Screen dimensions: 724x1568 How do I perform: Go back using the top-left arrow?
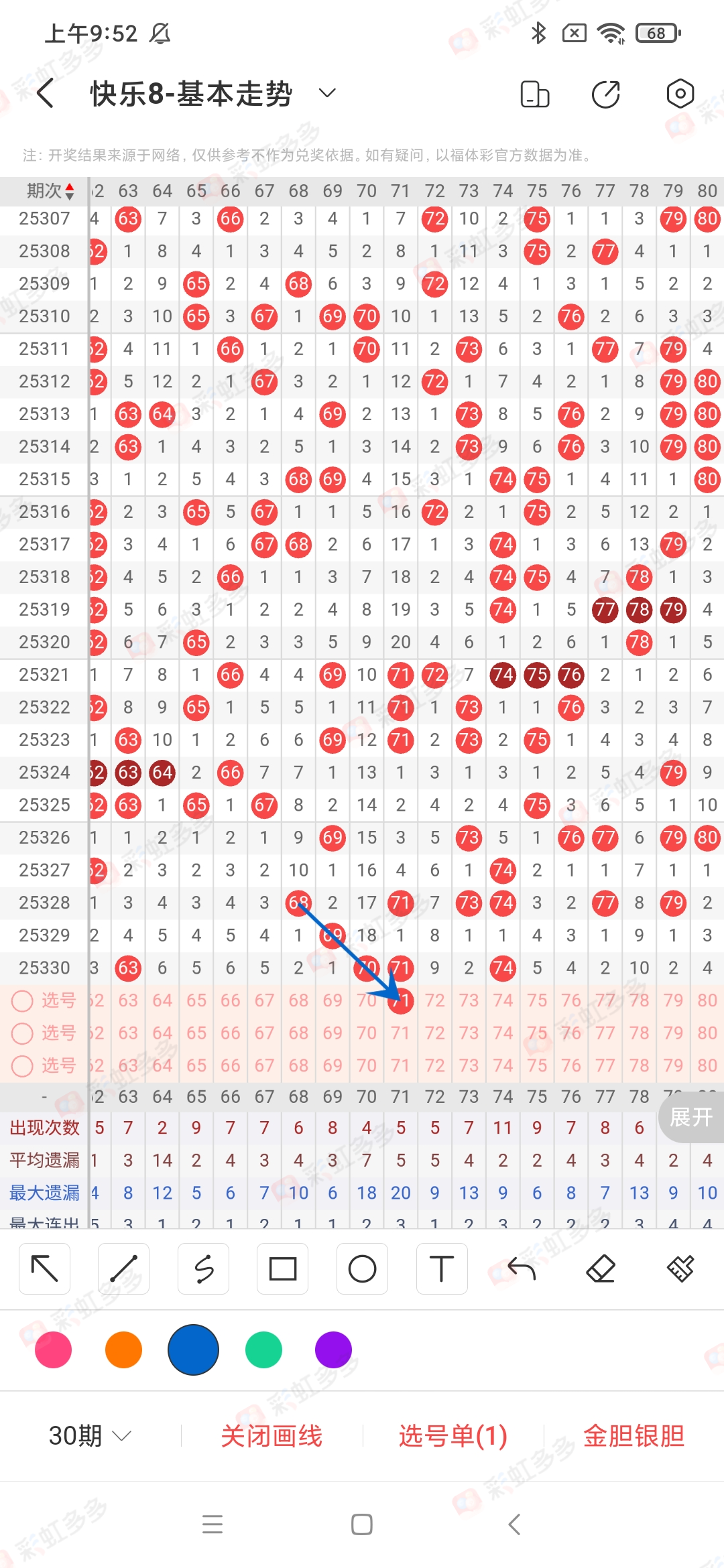click(46, 93)
